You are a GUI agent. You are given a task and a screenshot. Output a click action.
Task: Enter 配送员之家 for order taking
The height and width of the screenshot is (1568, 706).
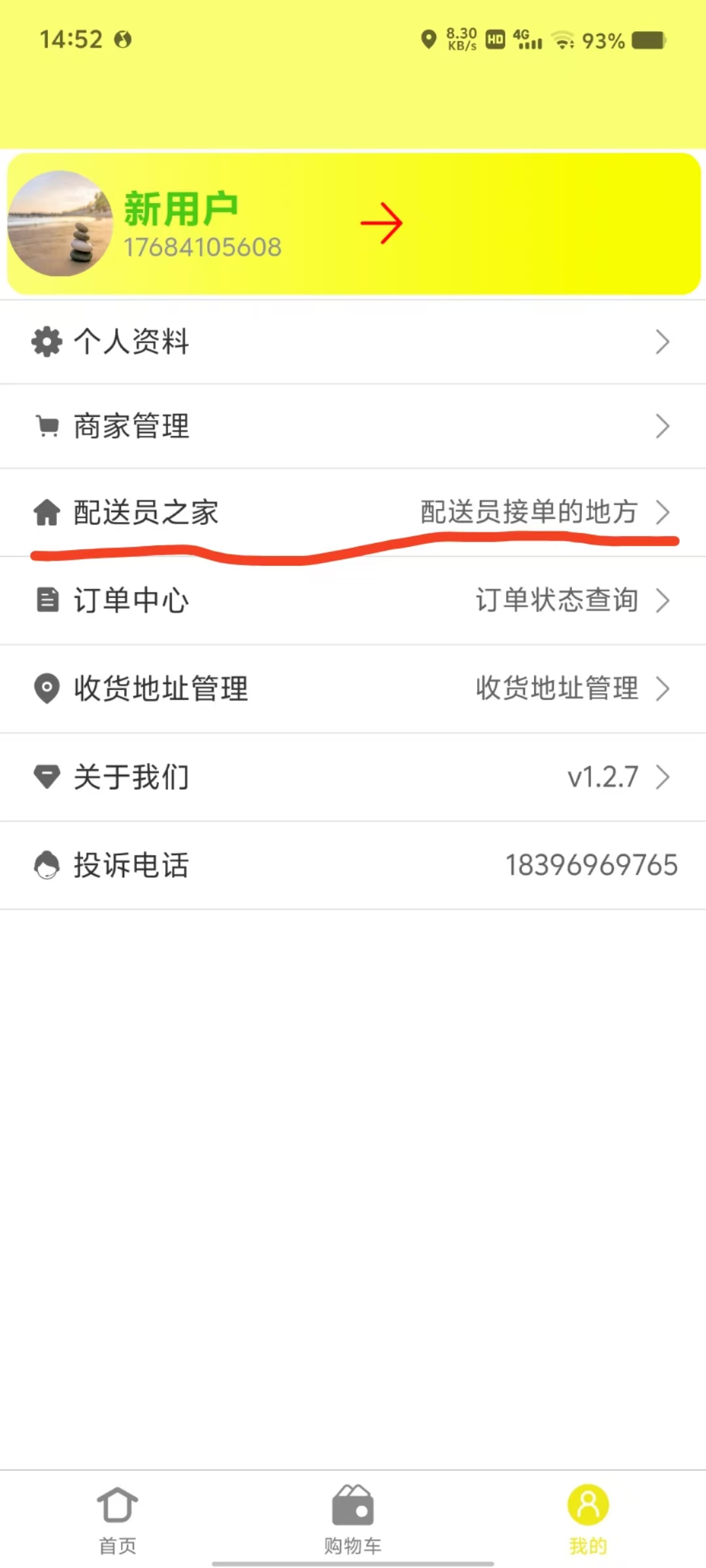[x=353, y=512]
